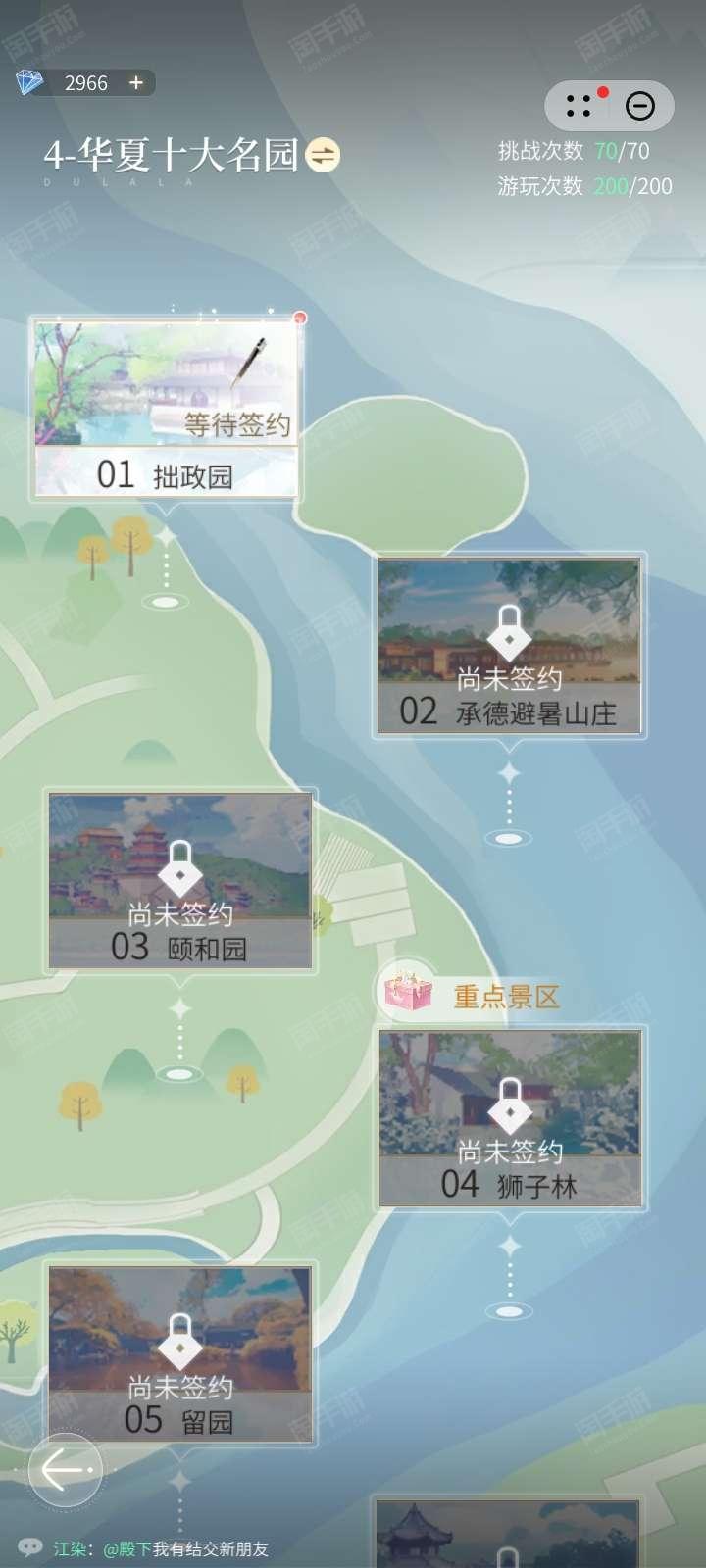Choose the locked 05 留园 card
This screenshot has width=706, height=1568.
pos(180,1354)
